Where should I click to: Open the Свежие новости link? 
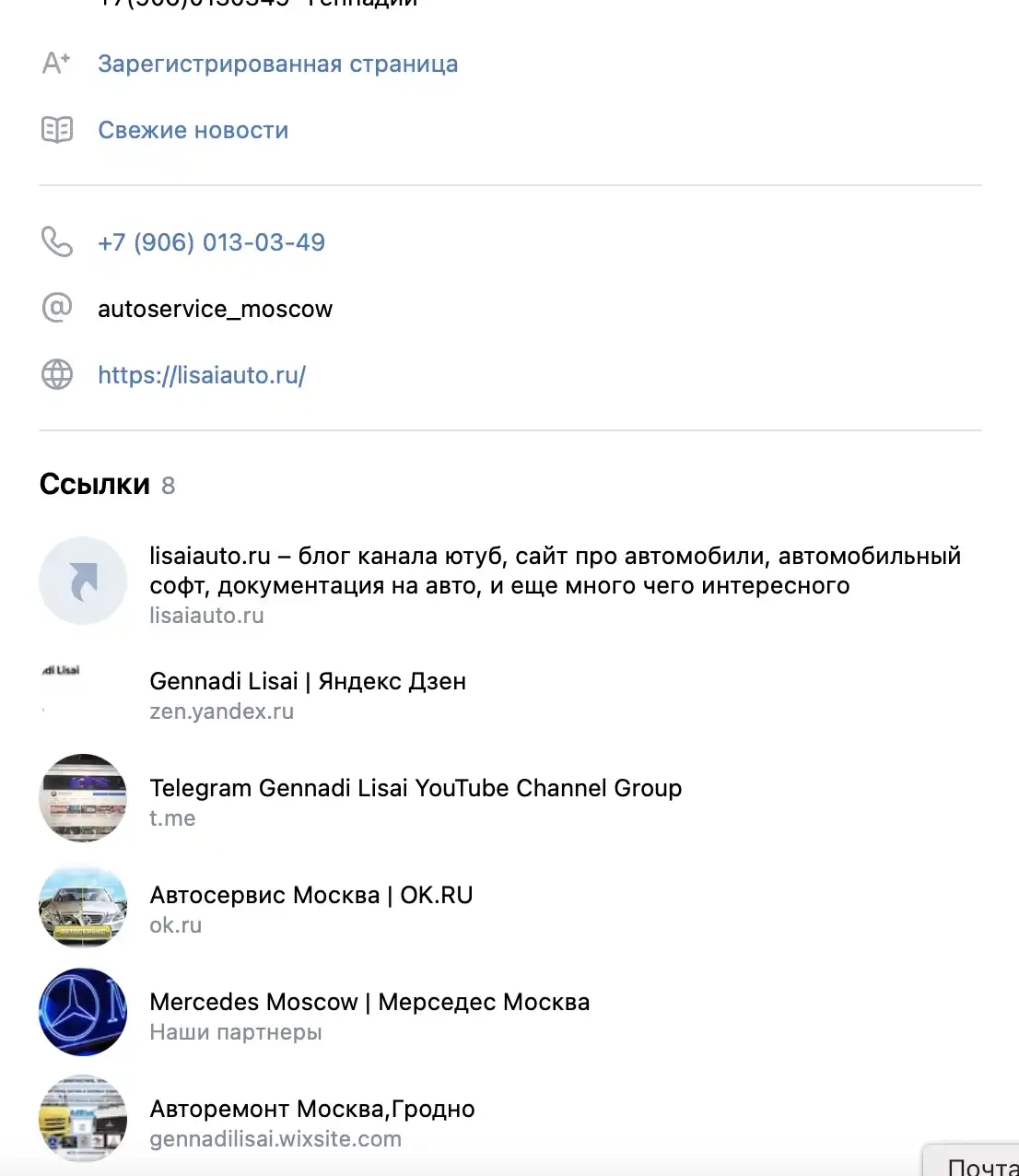tap(193, 131)
